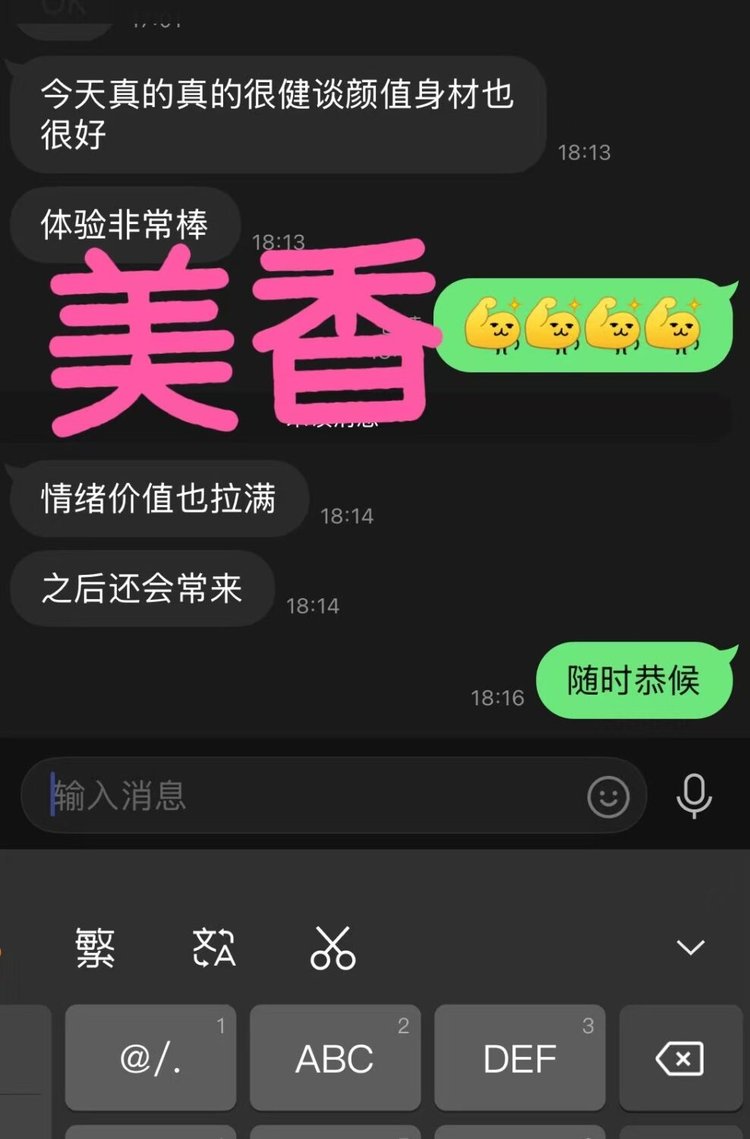
Task: Tap the ABC key
Action: point(335,1058)
